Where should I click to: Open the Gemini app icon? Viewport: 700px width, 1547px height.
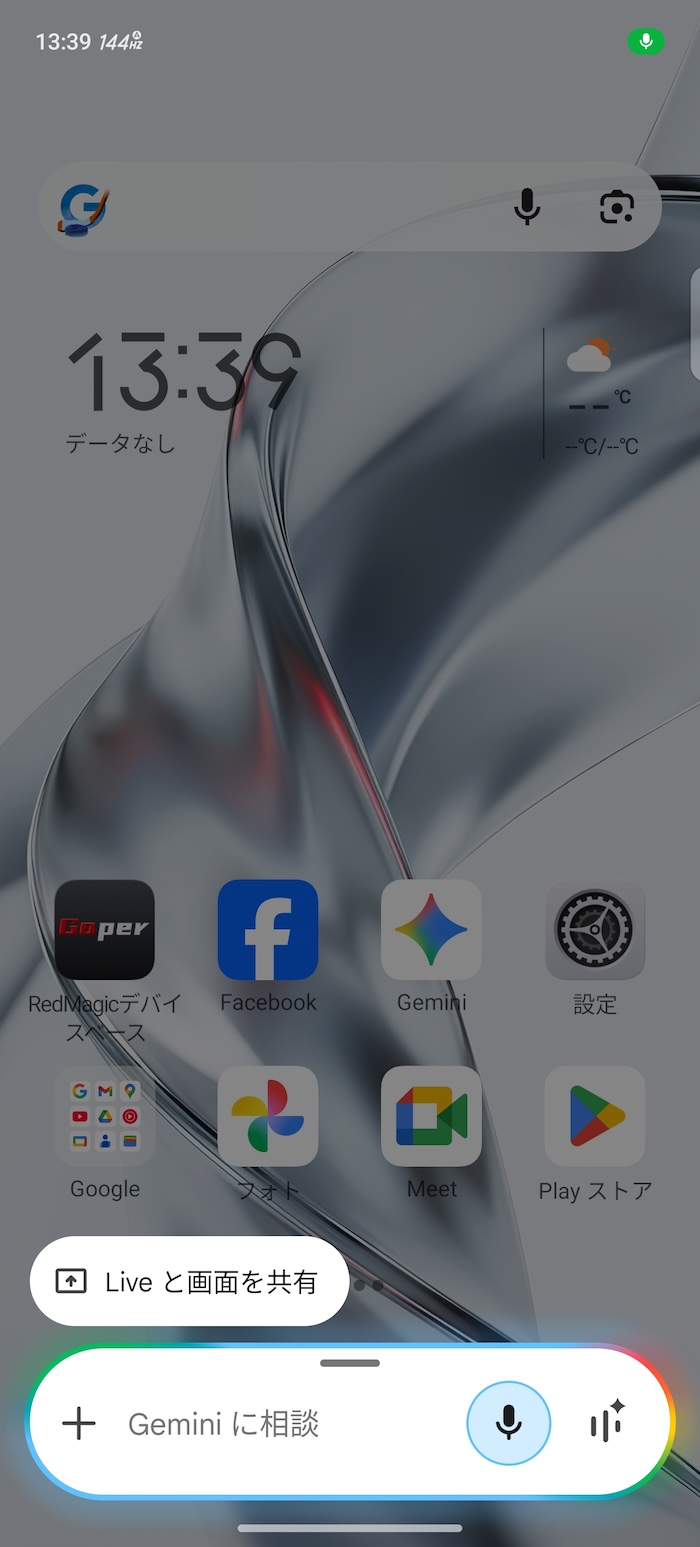pyautogui.click(x=431, y=930)
